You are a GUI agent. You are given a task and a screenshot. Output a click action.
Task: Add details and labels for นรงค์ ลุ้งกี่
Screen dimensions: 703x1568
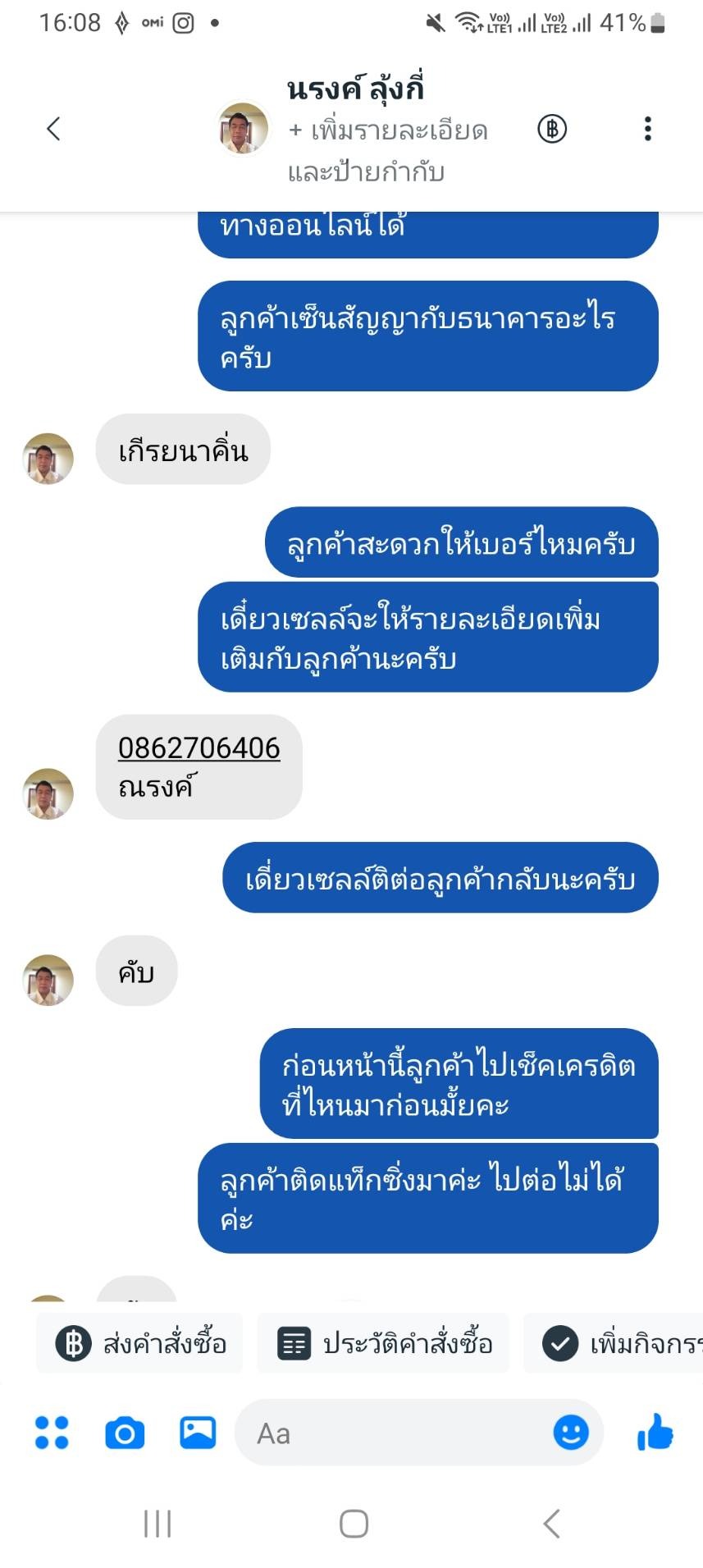coord(387,151)
